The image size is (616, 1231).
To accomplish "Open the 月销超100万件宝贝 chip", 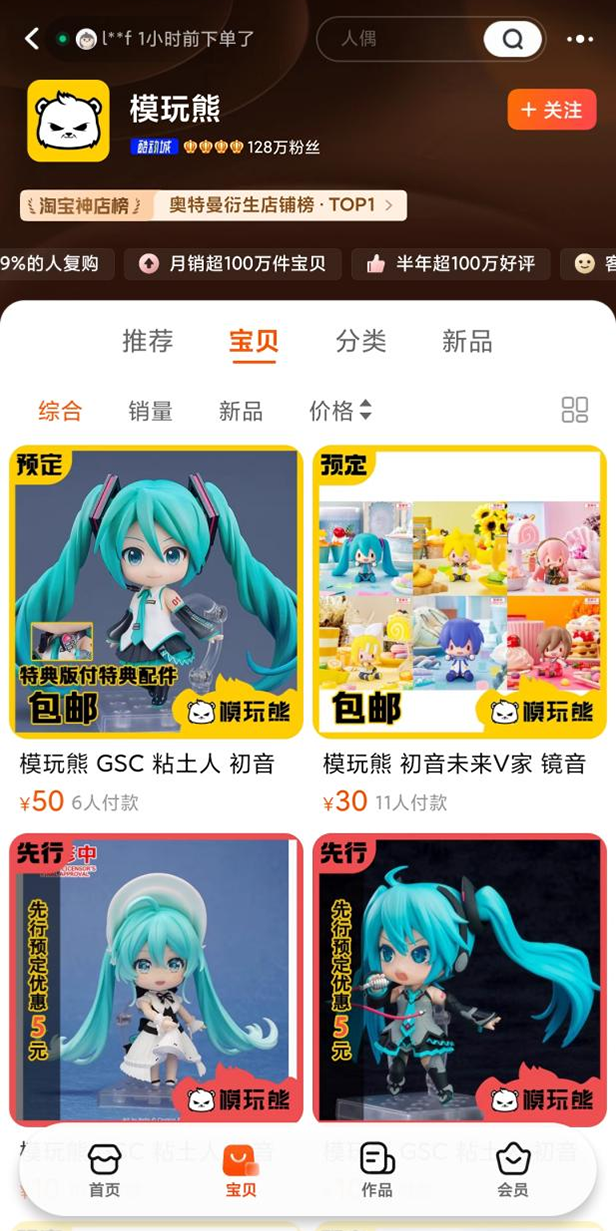I will [x=233, y=264].
